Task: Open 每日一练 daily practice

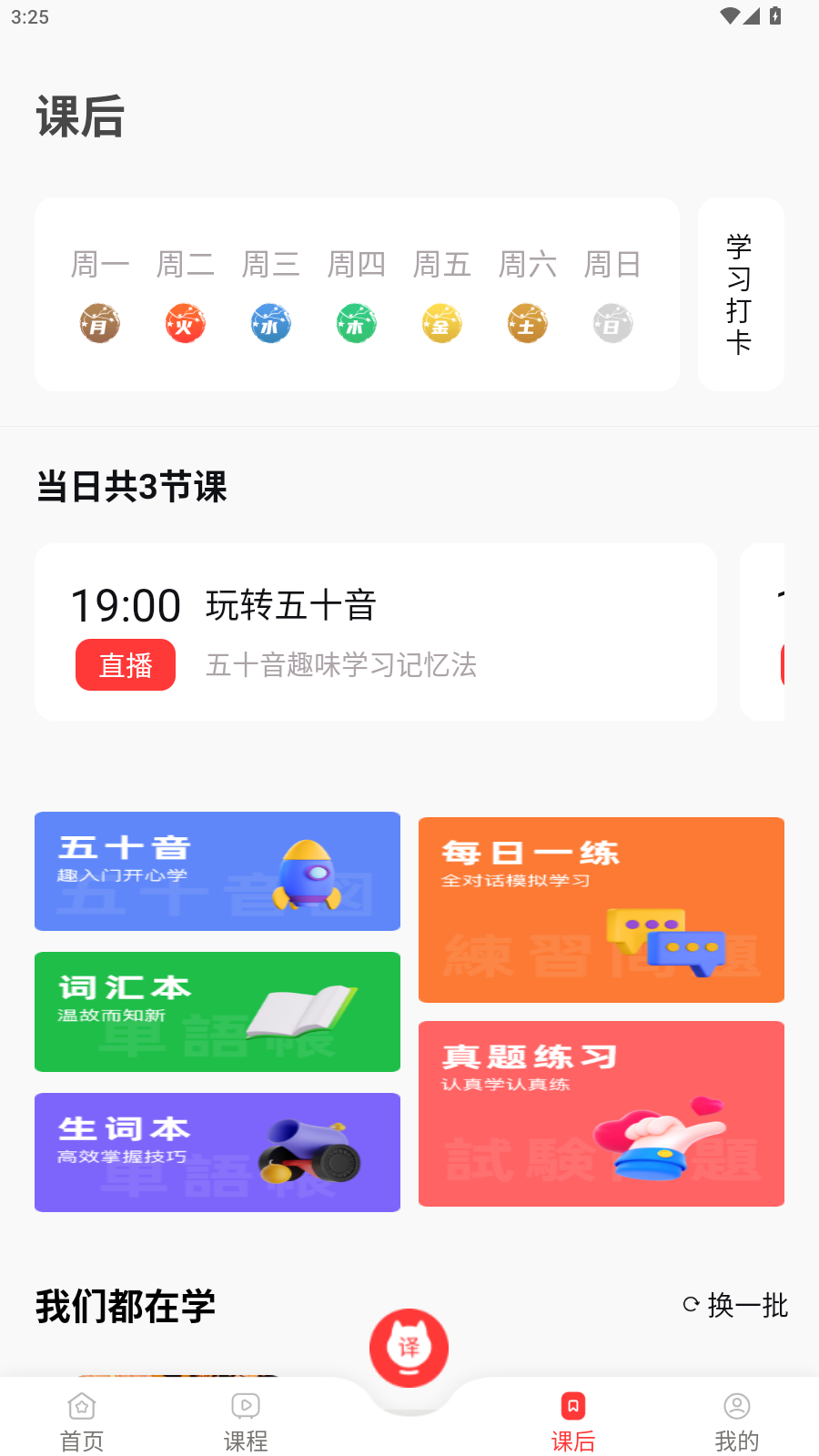Action: point(601,910)
